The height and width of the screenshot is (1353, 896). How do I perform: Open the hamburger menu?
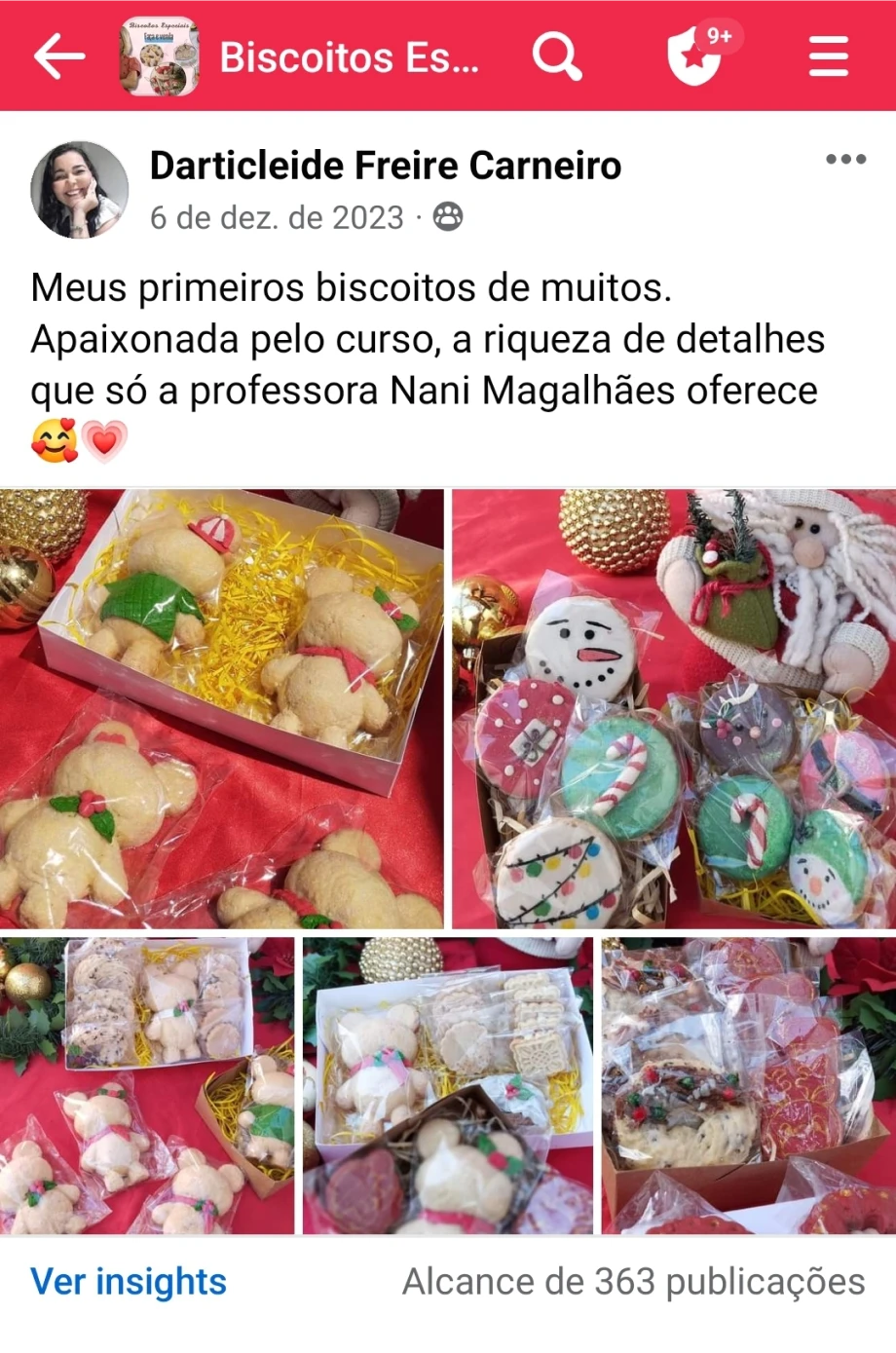coord(828,57)
